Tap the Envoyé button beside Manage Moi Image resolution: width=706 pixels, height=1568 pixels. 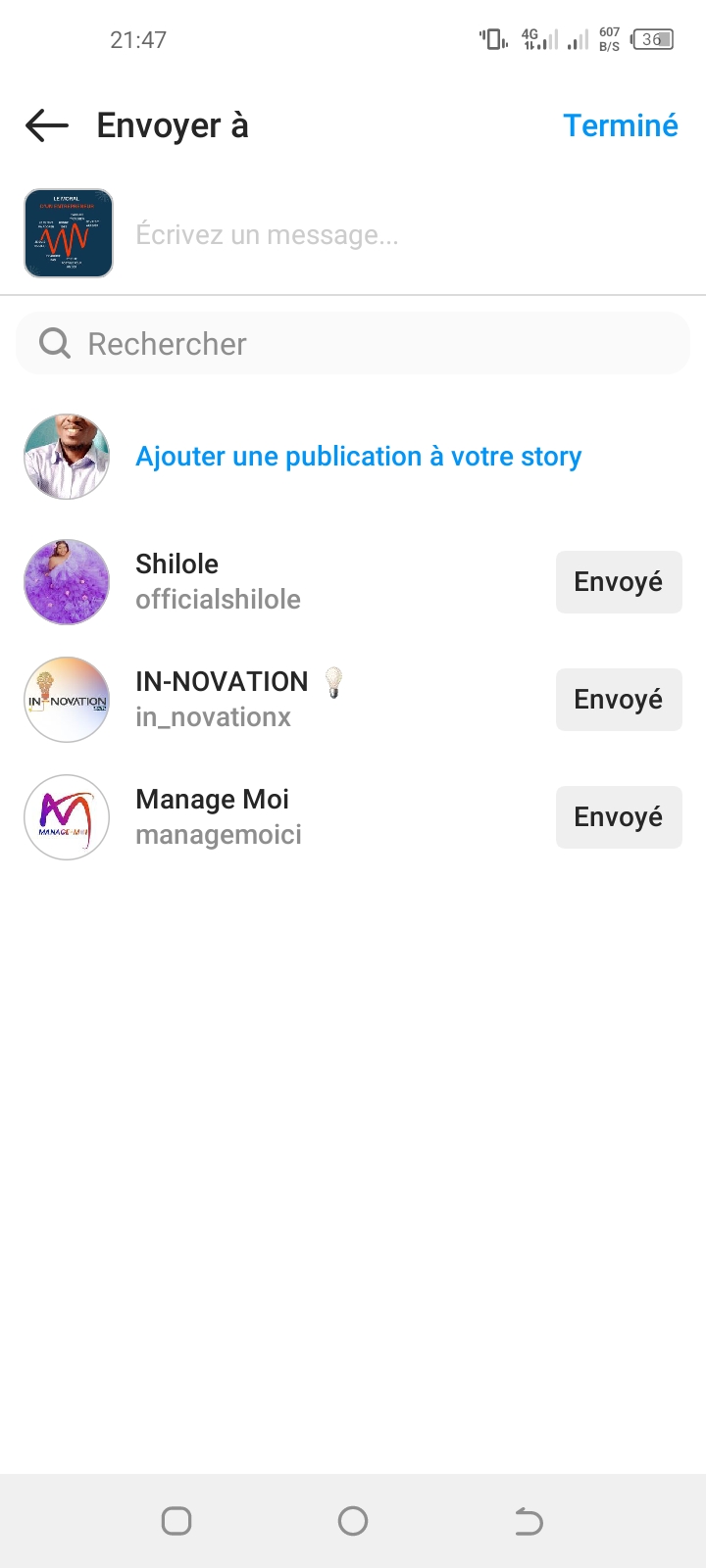pos(618,817)
